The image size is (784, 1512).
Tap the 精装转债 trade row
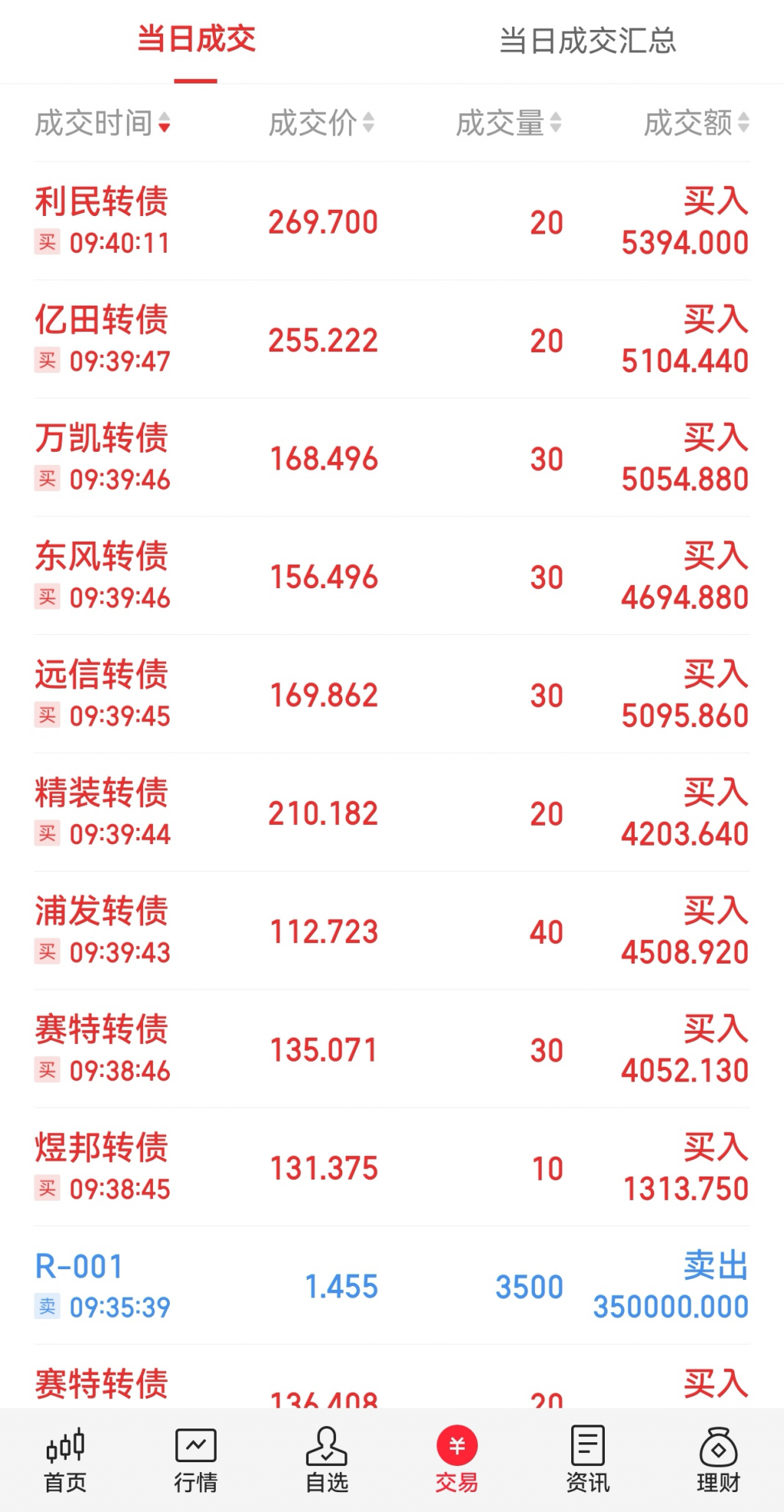392,813
